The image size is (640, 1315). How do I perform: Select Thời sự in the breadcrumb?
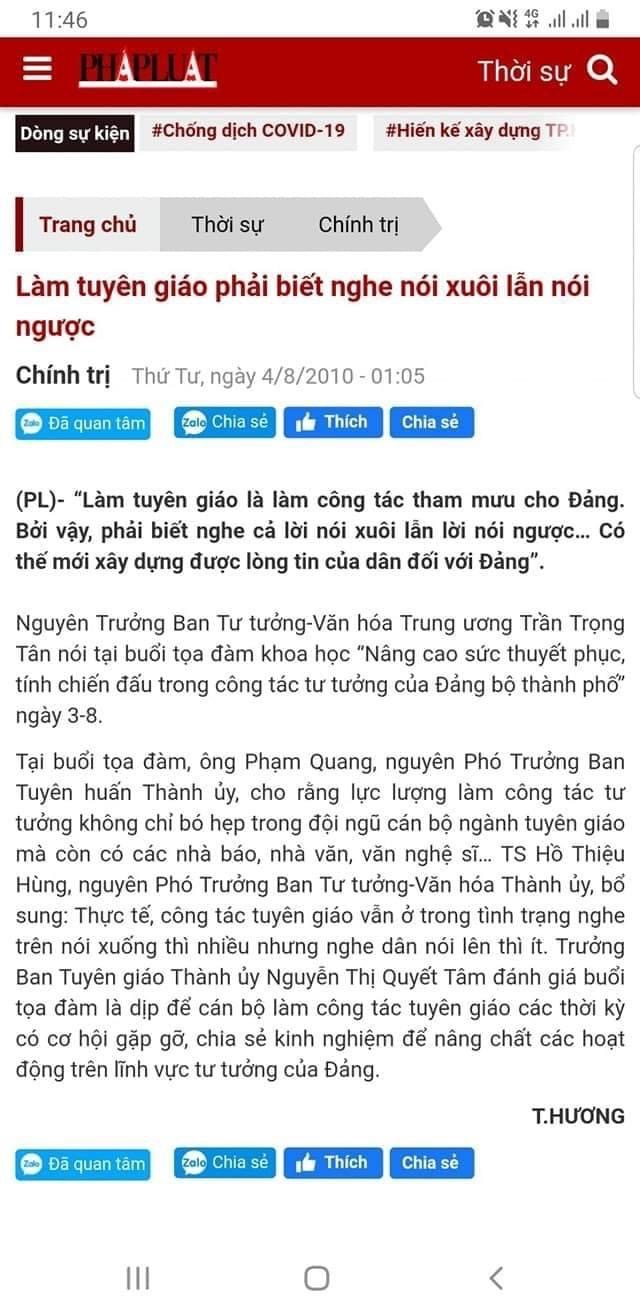click(x=227, y=224)
